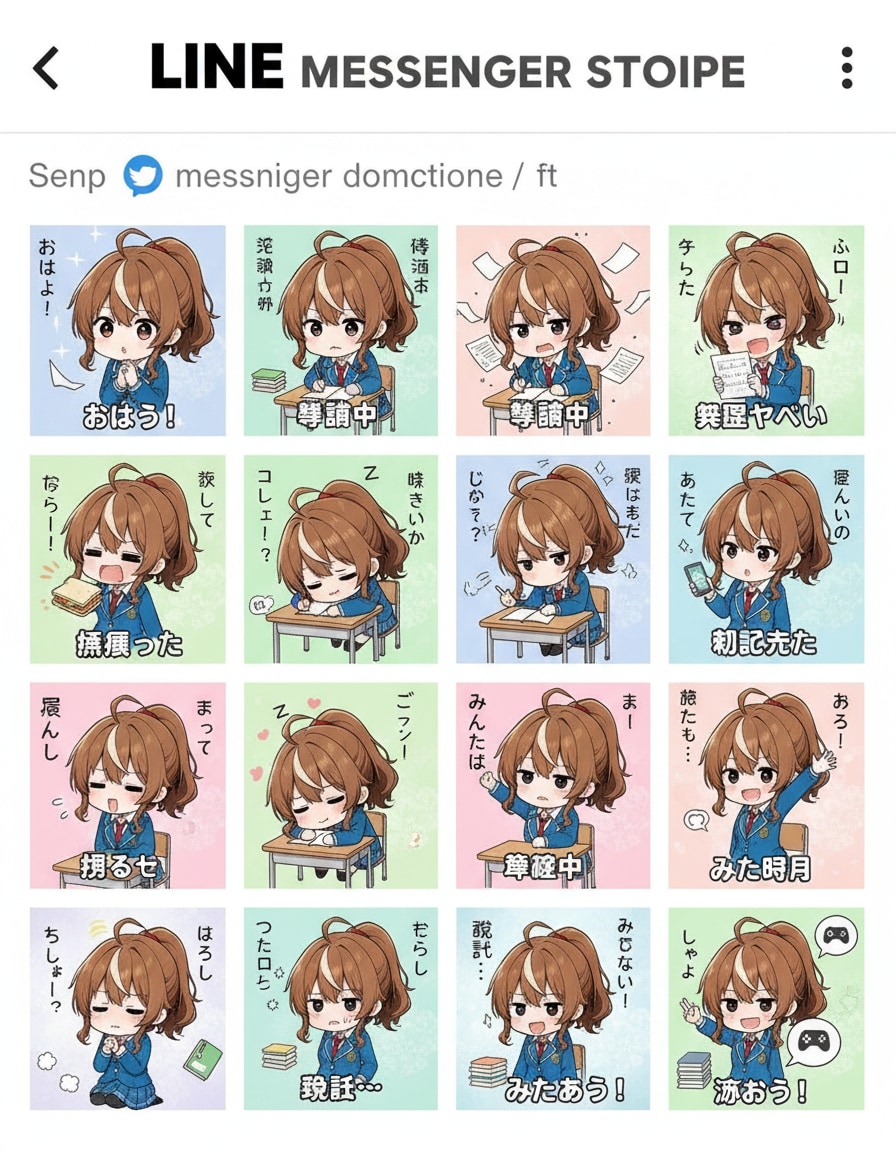The width and height of the screenshot is (896, 1152).
Task: Select the sticker holding a smartphone
Action: (x=766, y=559)
